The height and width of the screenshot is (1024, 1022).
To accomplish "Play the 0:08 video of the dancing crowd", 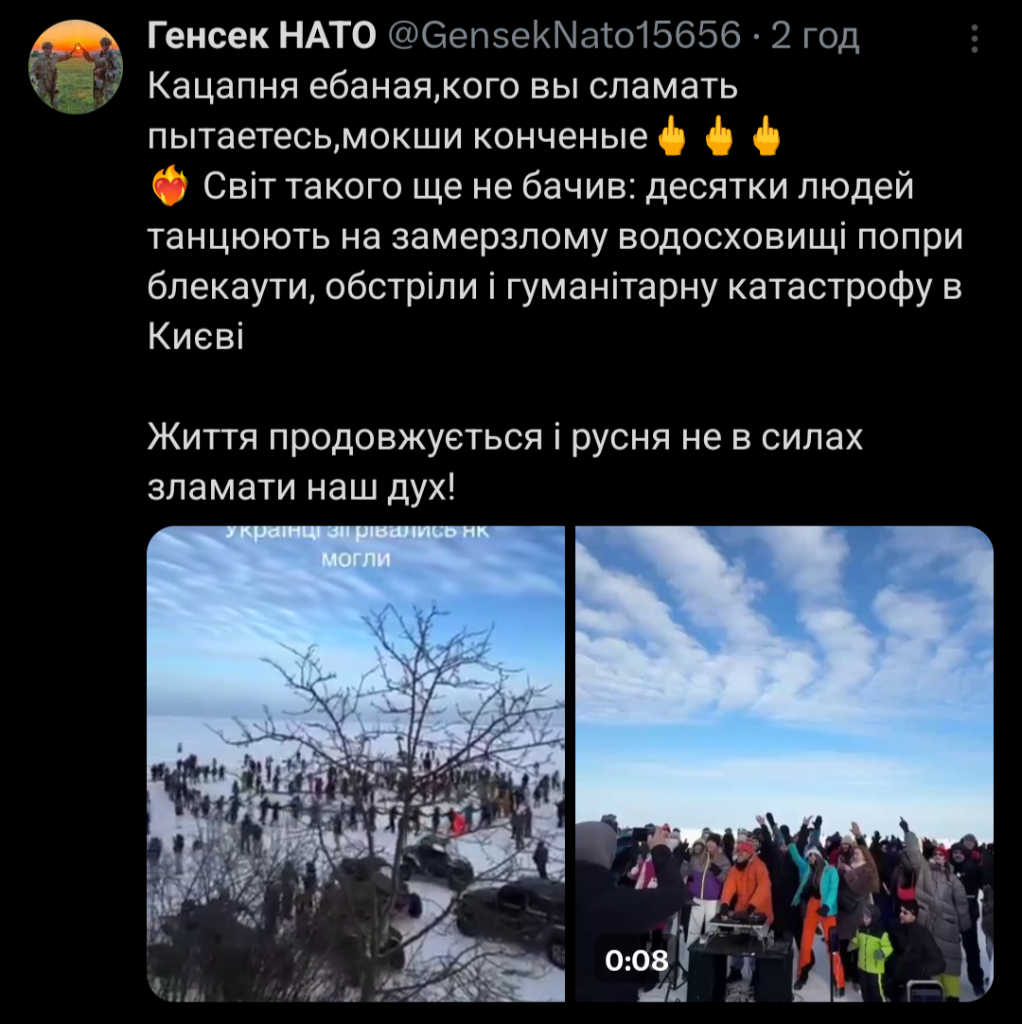I will [784, 764].
